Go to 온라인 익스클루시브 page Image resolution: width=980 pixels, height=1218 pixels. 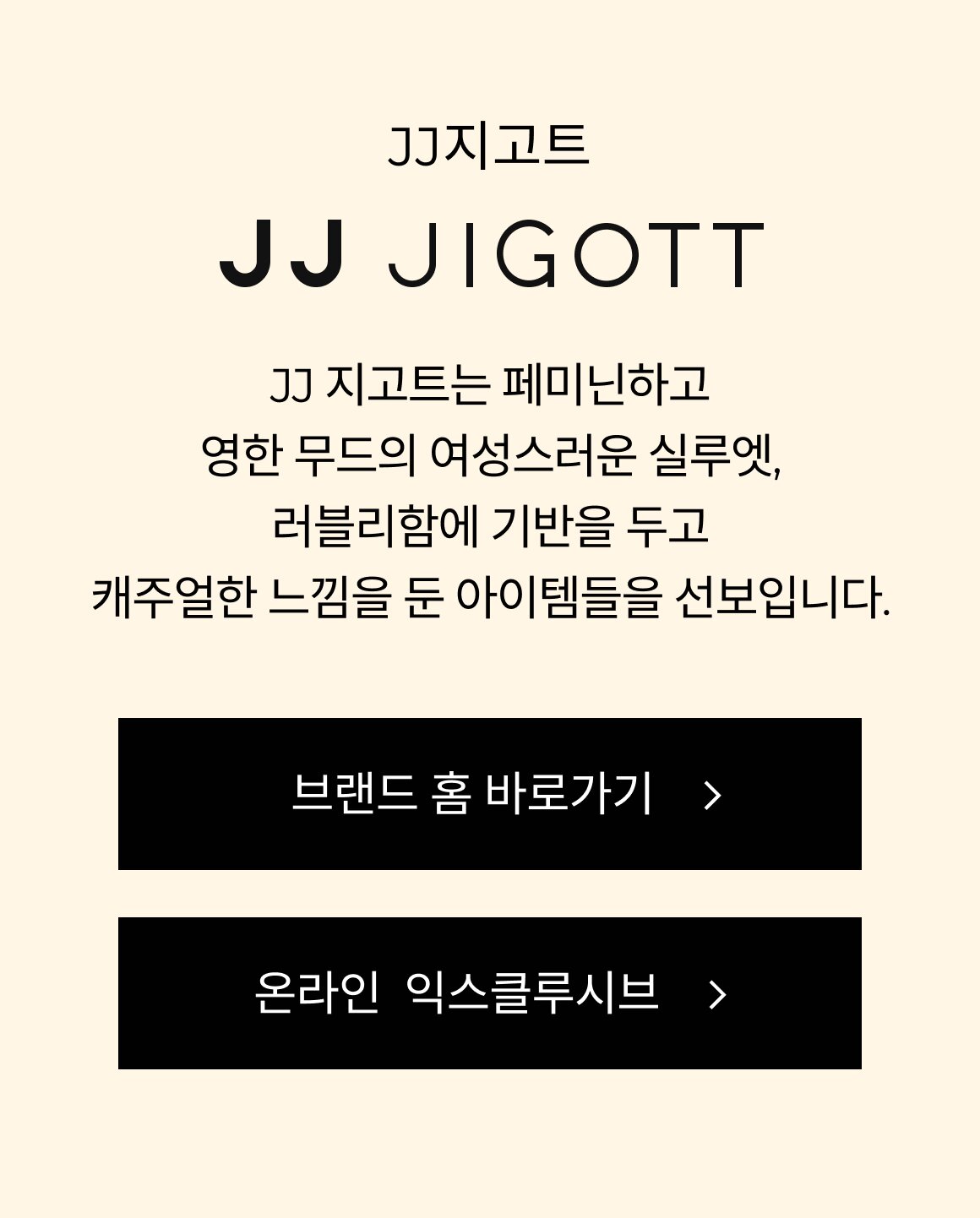point(489,993)
